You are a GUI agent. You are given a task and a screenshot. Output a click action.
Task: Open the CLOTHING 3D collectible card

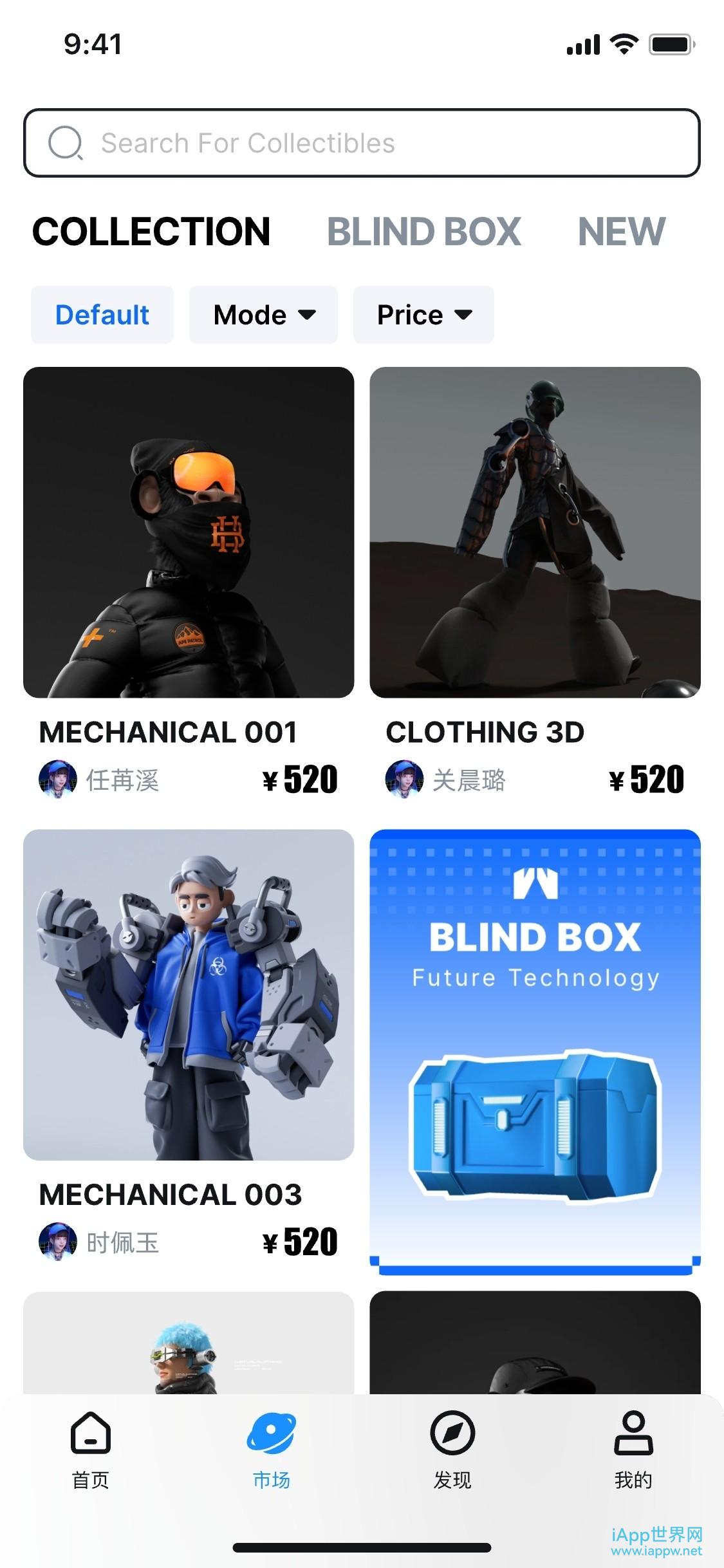coord(535,532)
